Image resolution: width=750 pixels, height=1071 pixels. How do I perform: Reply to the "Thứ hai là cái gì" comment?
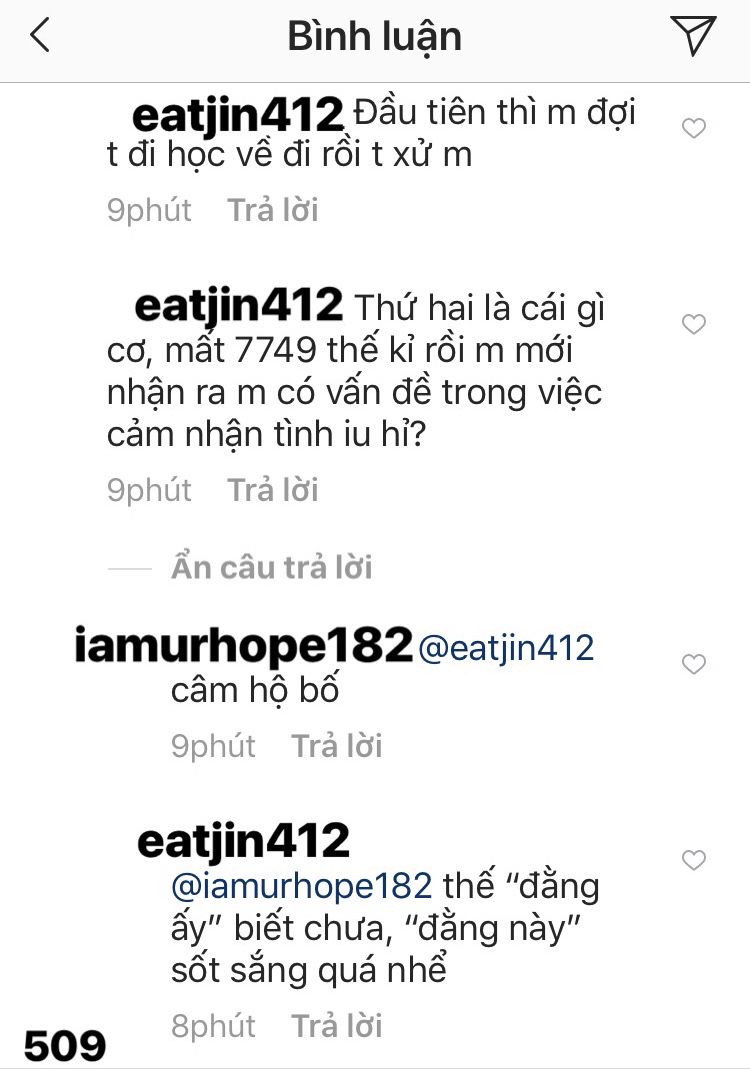(272, 490)
